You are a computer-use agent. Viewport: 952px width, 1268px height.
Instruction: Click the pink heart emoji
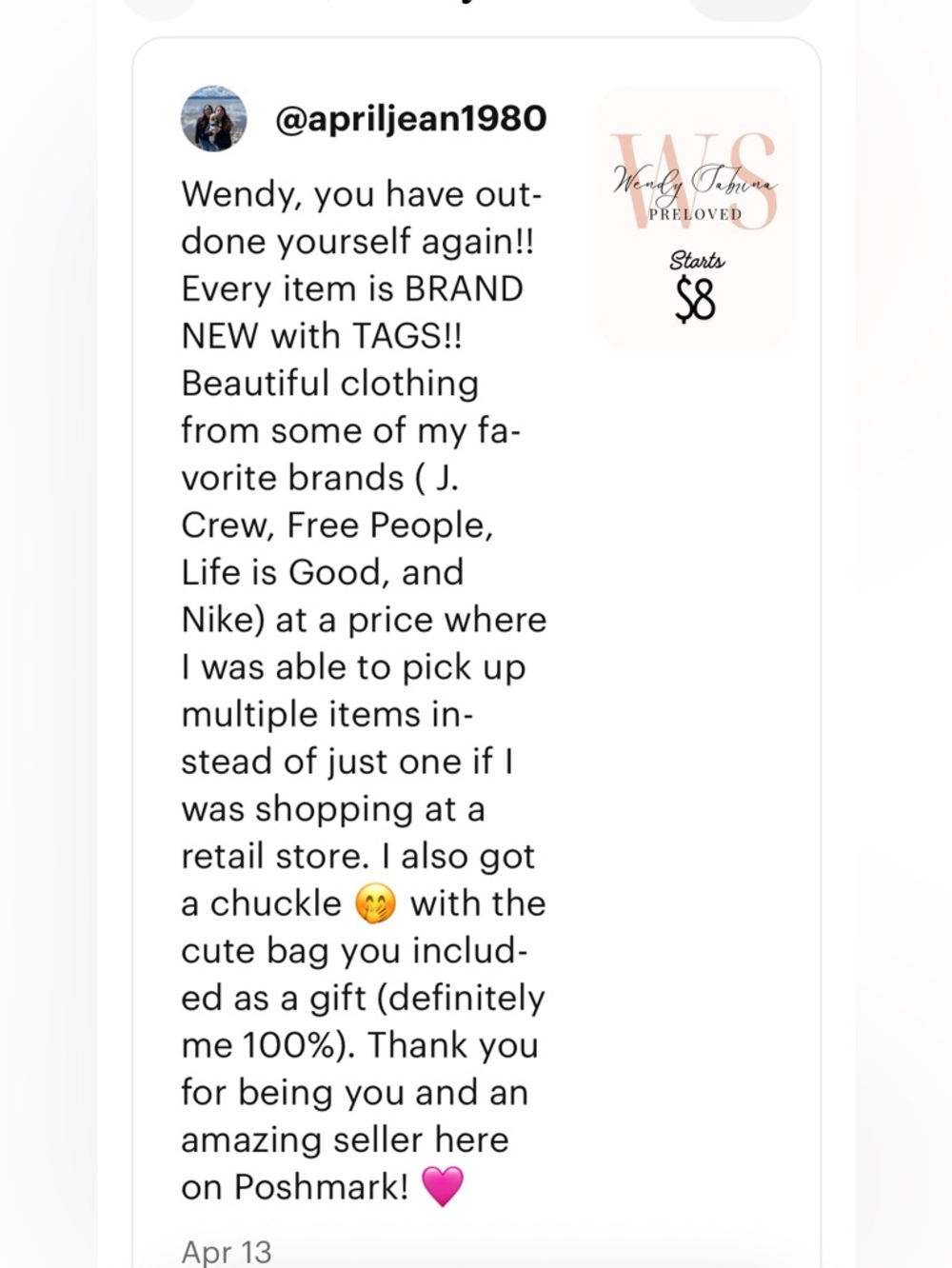click(442, 1185)
